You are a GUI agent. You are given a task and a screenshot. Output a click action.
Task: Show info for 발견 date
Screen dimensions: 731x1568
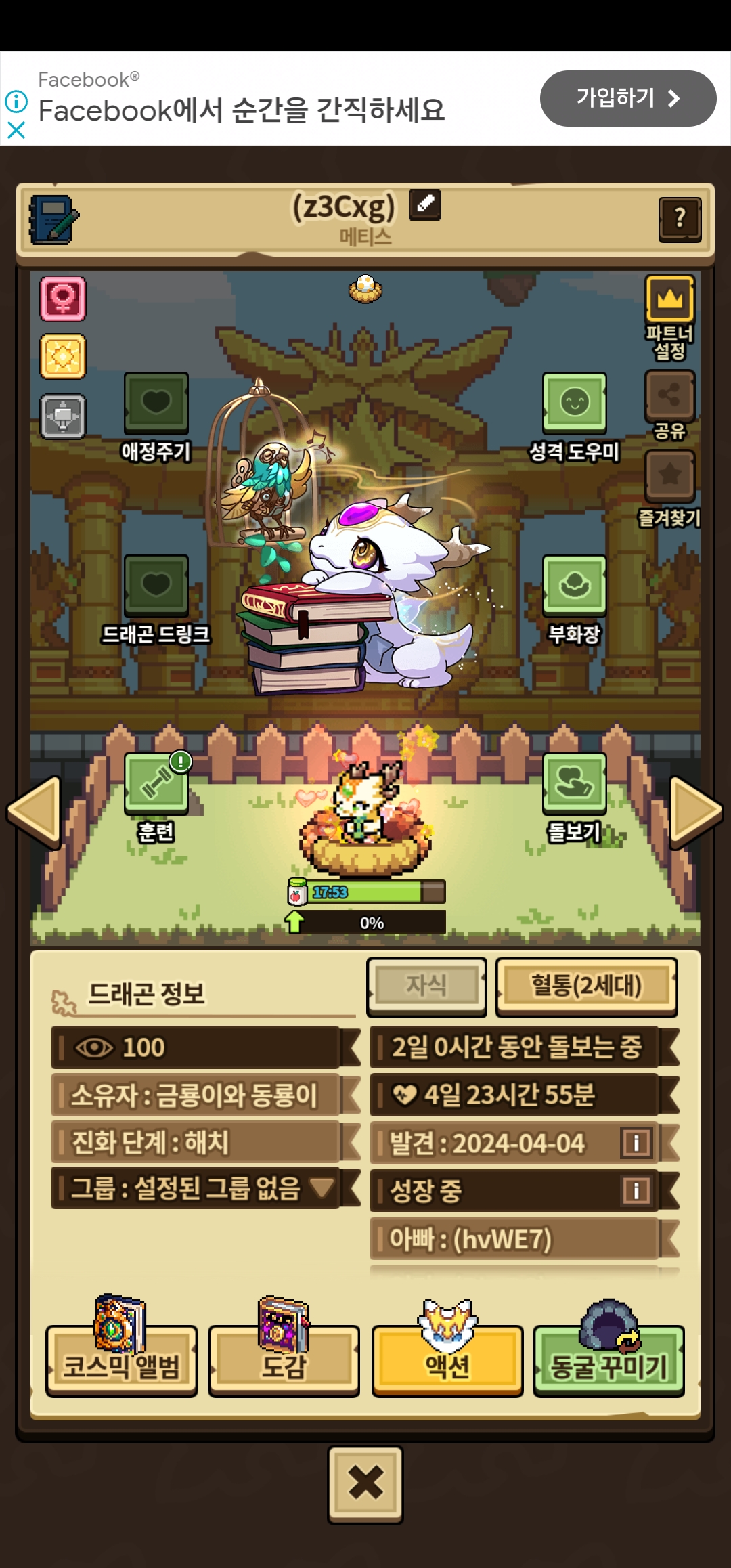pos(636,1143)
